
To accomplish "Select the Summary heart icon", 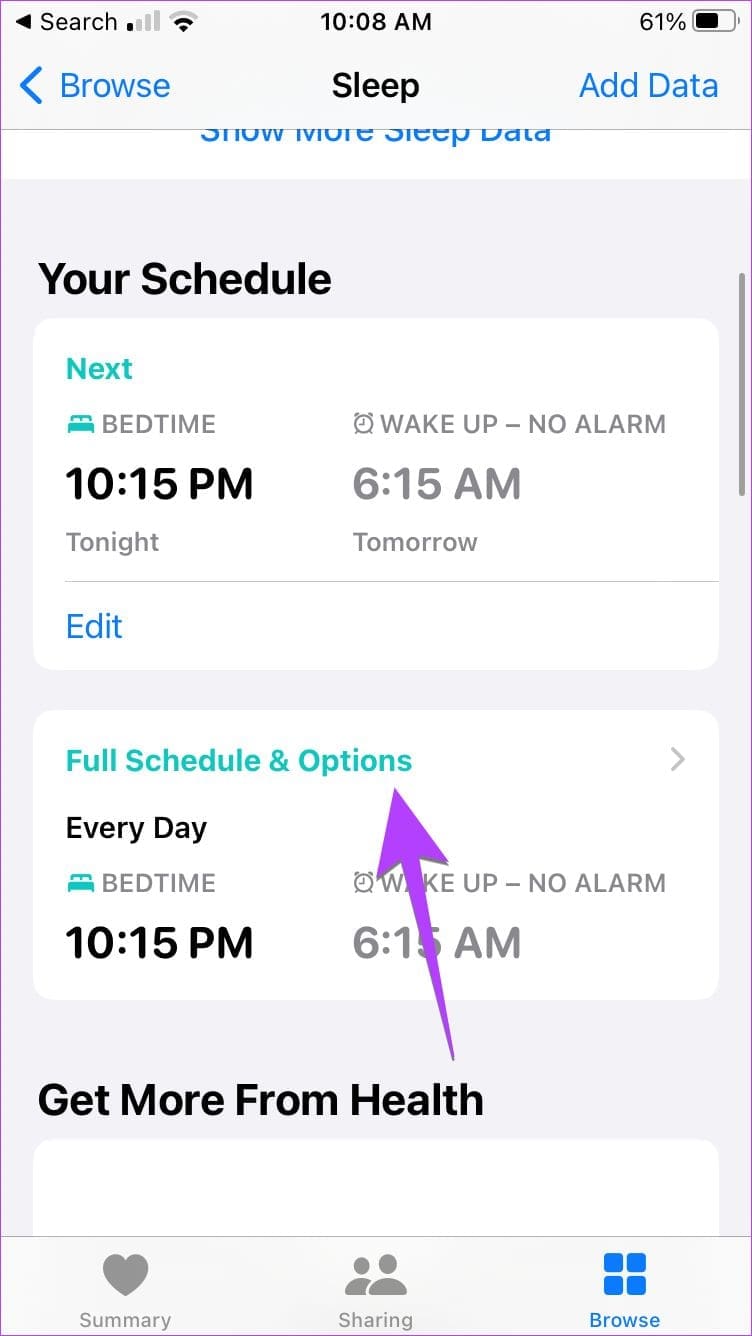I will point(124,1272).
